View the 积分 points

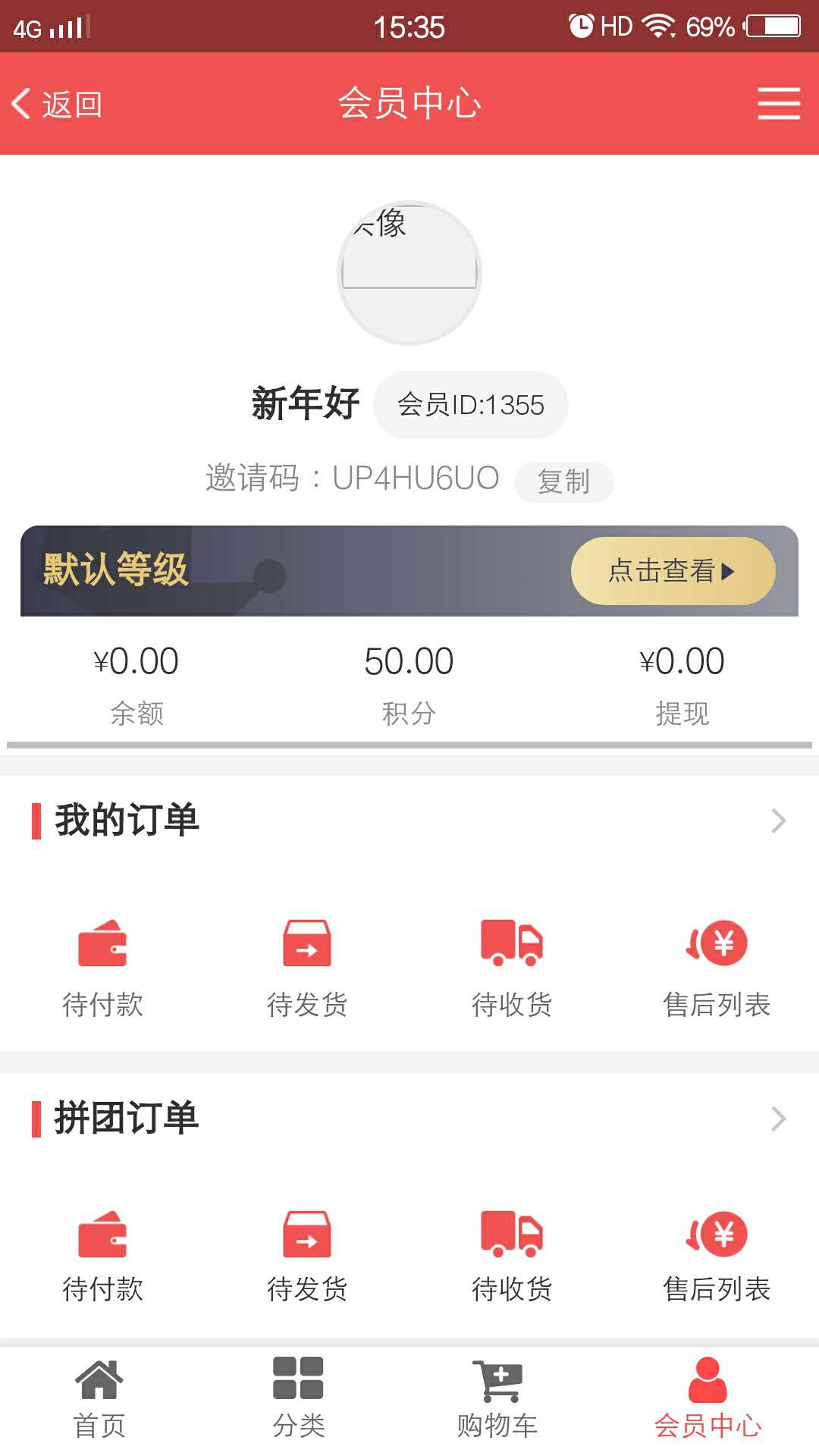pyautogui.click(x=409, y=682)
